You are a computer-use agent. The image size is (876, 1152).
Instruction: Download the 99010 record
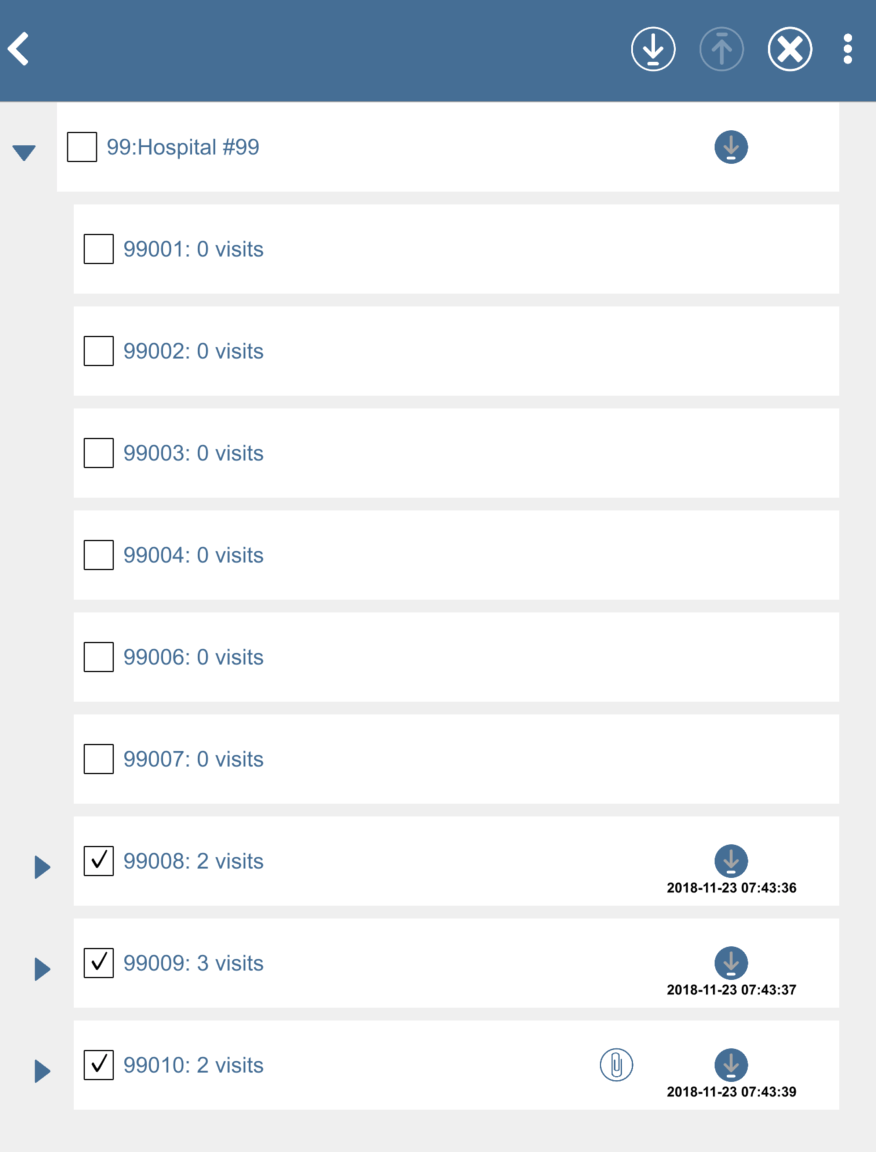[x=731, y=1065]
